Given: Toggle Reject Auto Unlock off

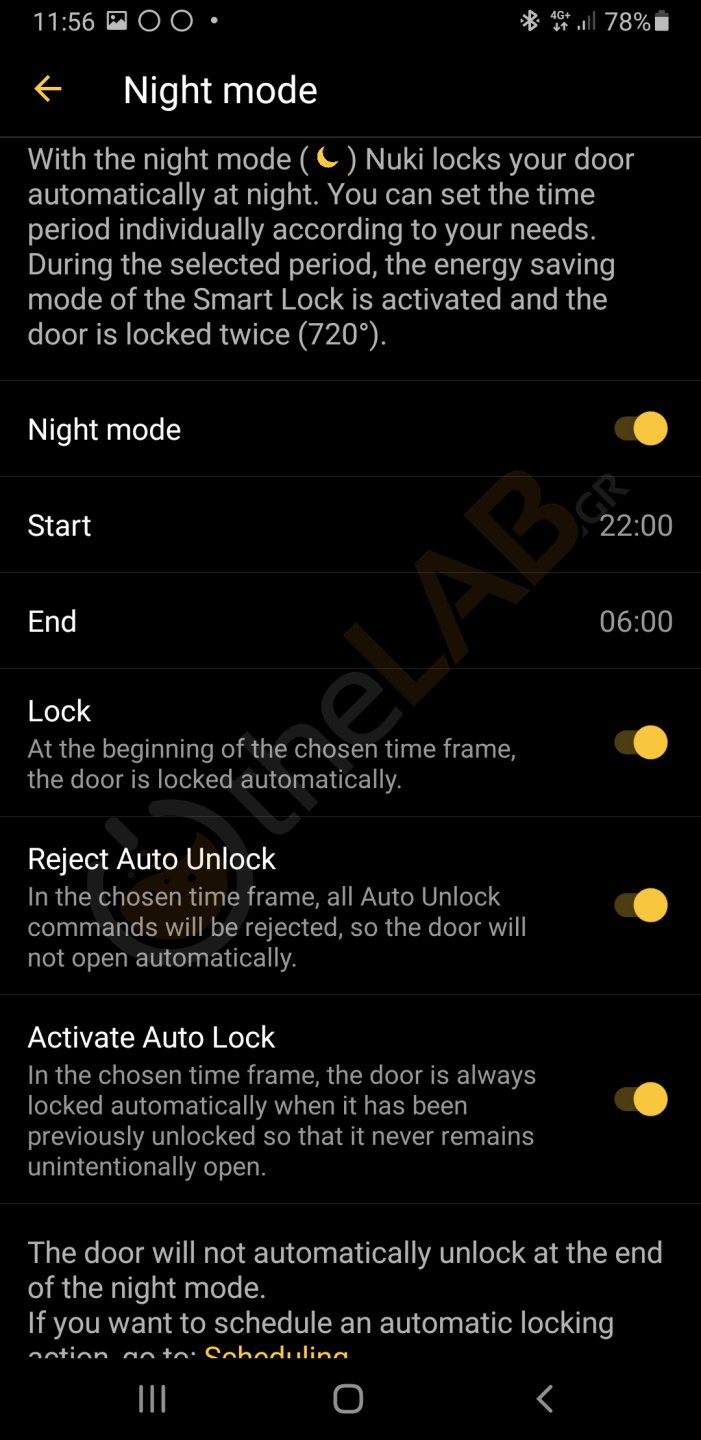Looking at the screenshot, I should [641, 905].
